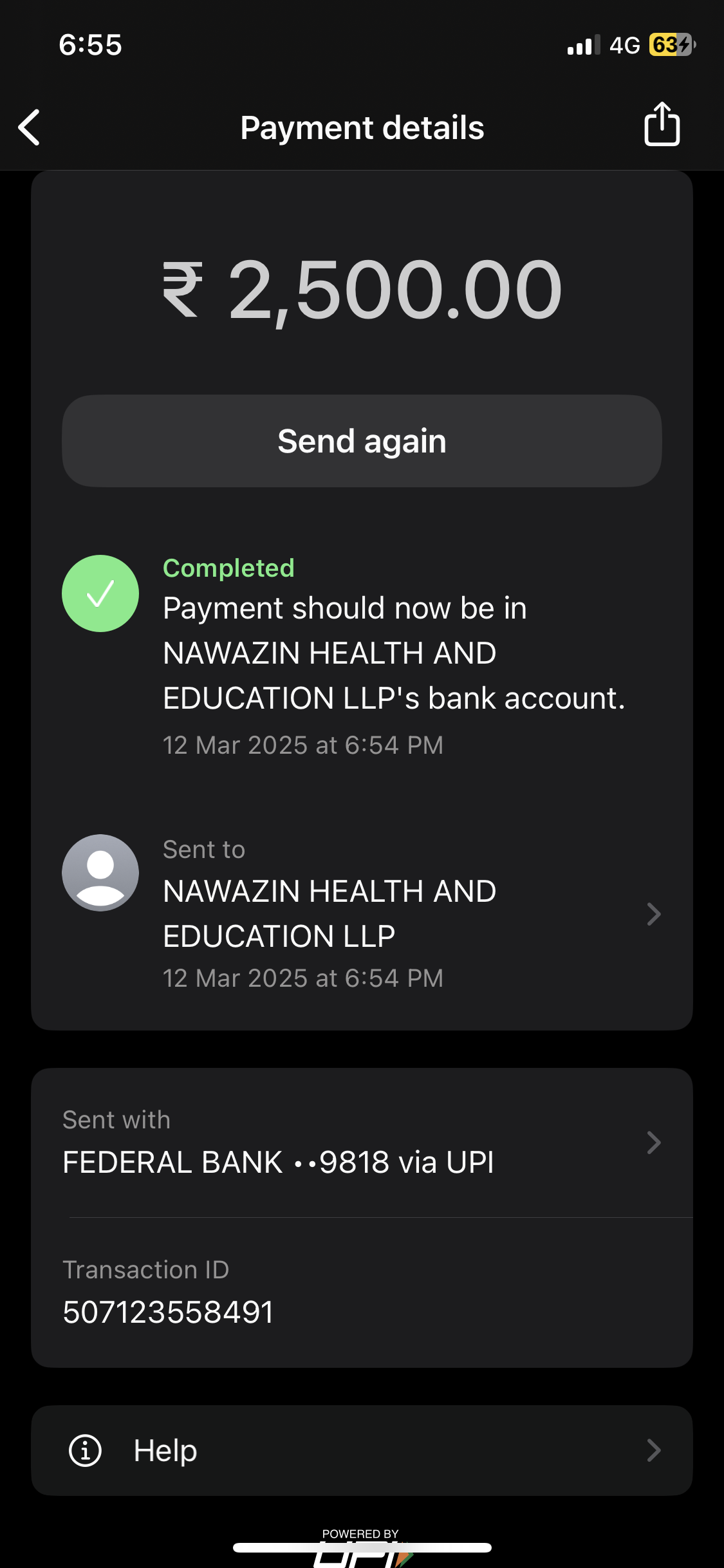This screenshot has width=724, height=1568.
Task: Share this payment receipt
Action: 662,125
